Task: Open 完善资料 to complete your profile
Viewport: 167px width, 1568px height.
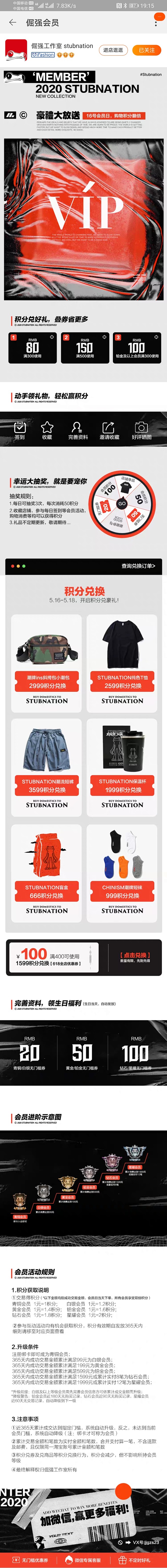Action: 78,430
